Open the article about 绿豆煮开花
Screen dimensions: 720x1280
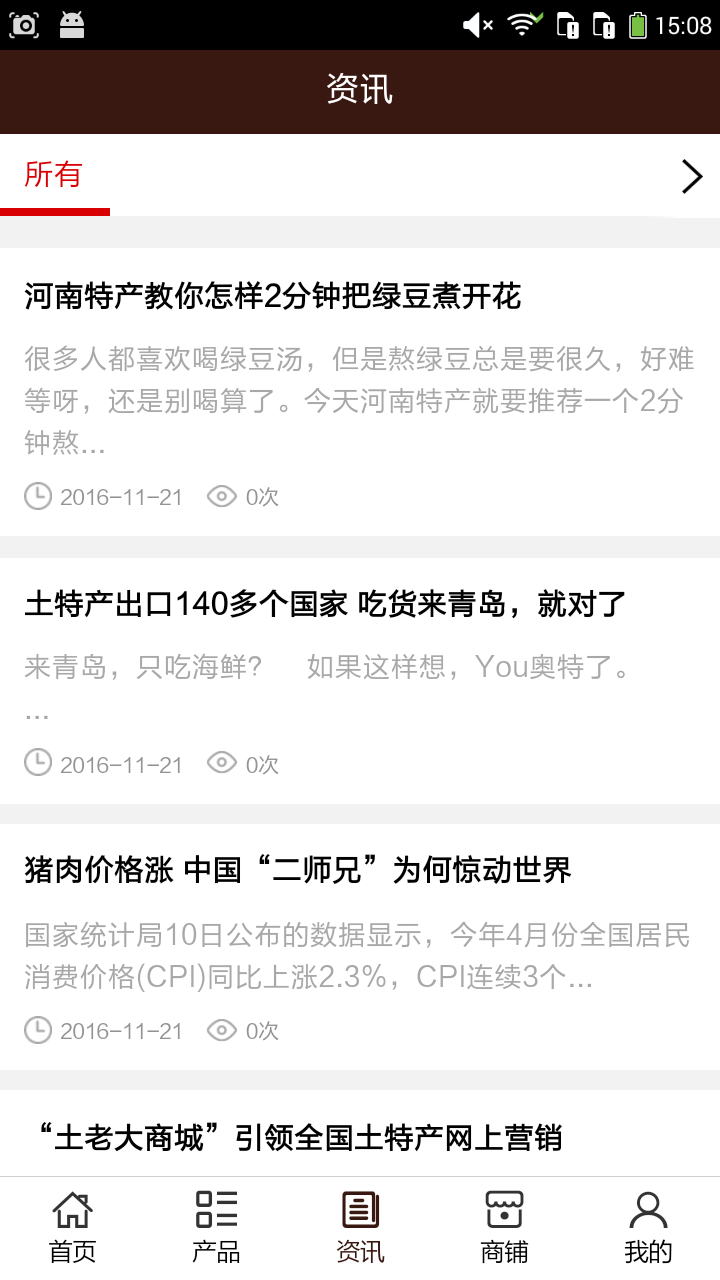coord(272,297)
